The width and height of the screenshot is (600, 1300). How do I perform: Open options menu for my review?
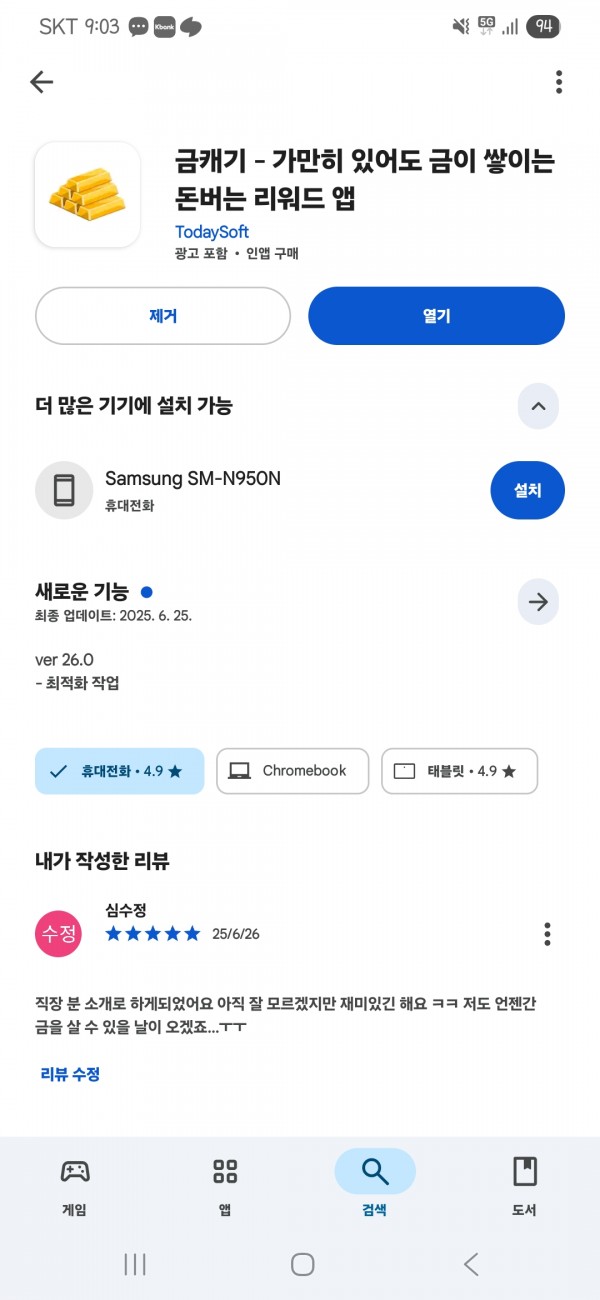click(547, 934)
